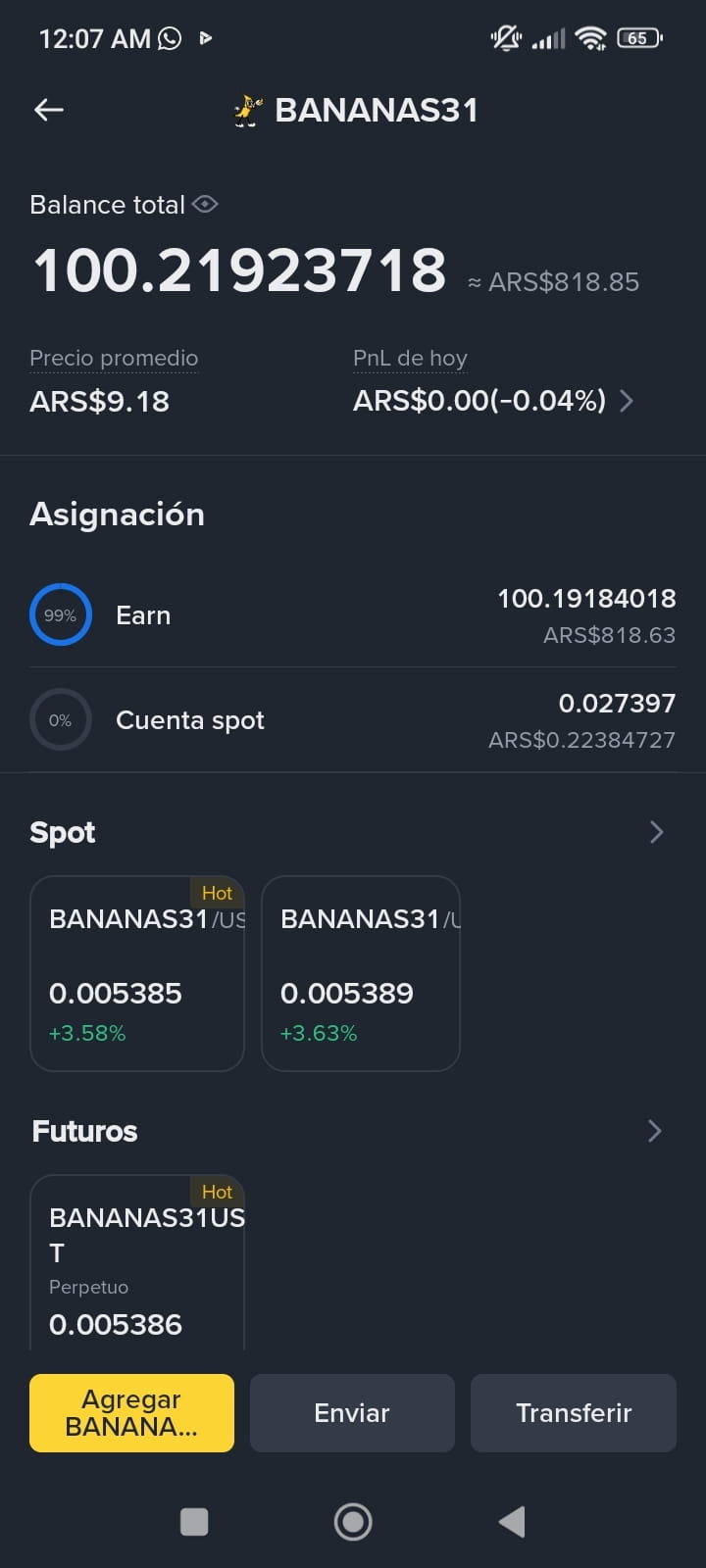
Task: Tap the back arrow at top left
Action: [x=47, y=109]
